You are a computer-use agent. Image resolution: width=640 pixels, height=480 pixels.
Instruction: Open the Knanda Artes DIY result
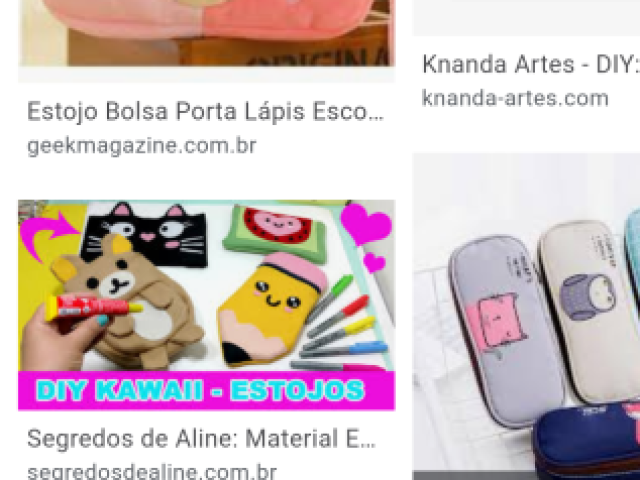[529, 66]
